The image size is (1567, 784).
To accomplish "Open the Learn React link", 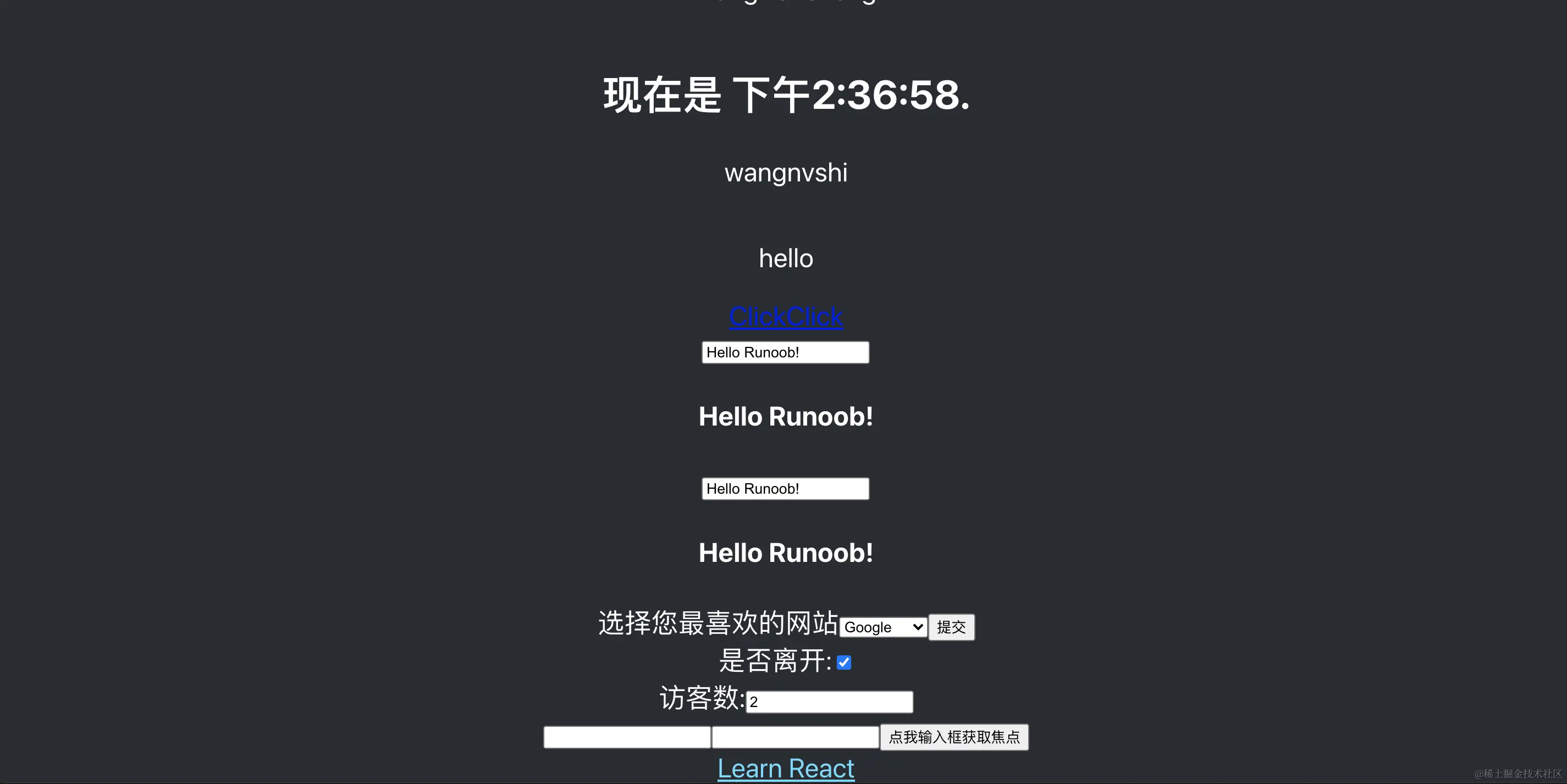I will pos(785,769).
